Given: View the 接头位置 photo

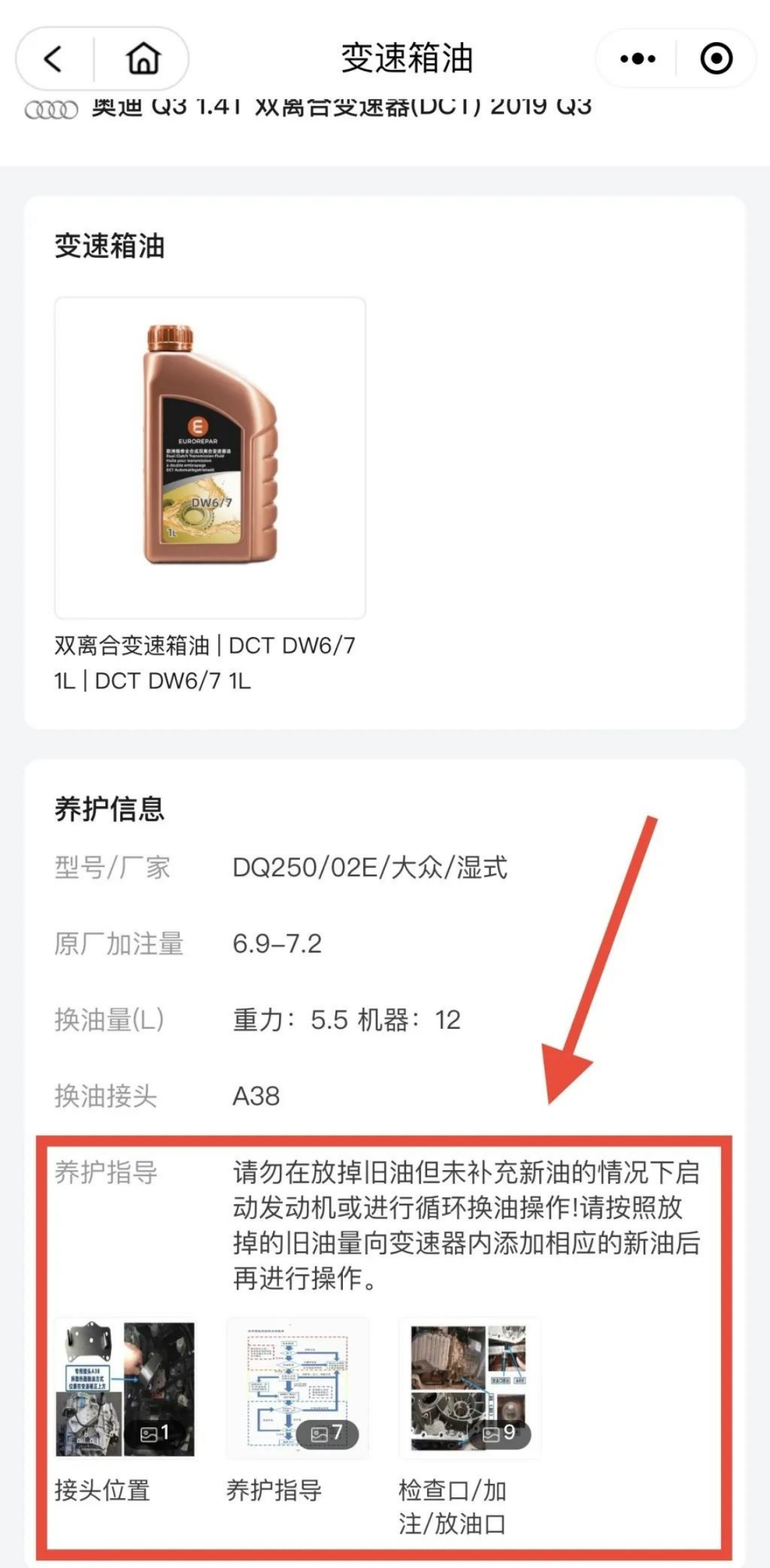Looking at the screenshot, I should pos(125,1389).
